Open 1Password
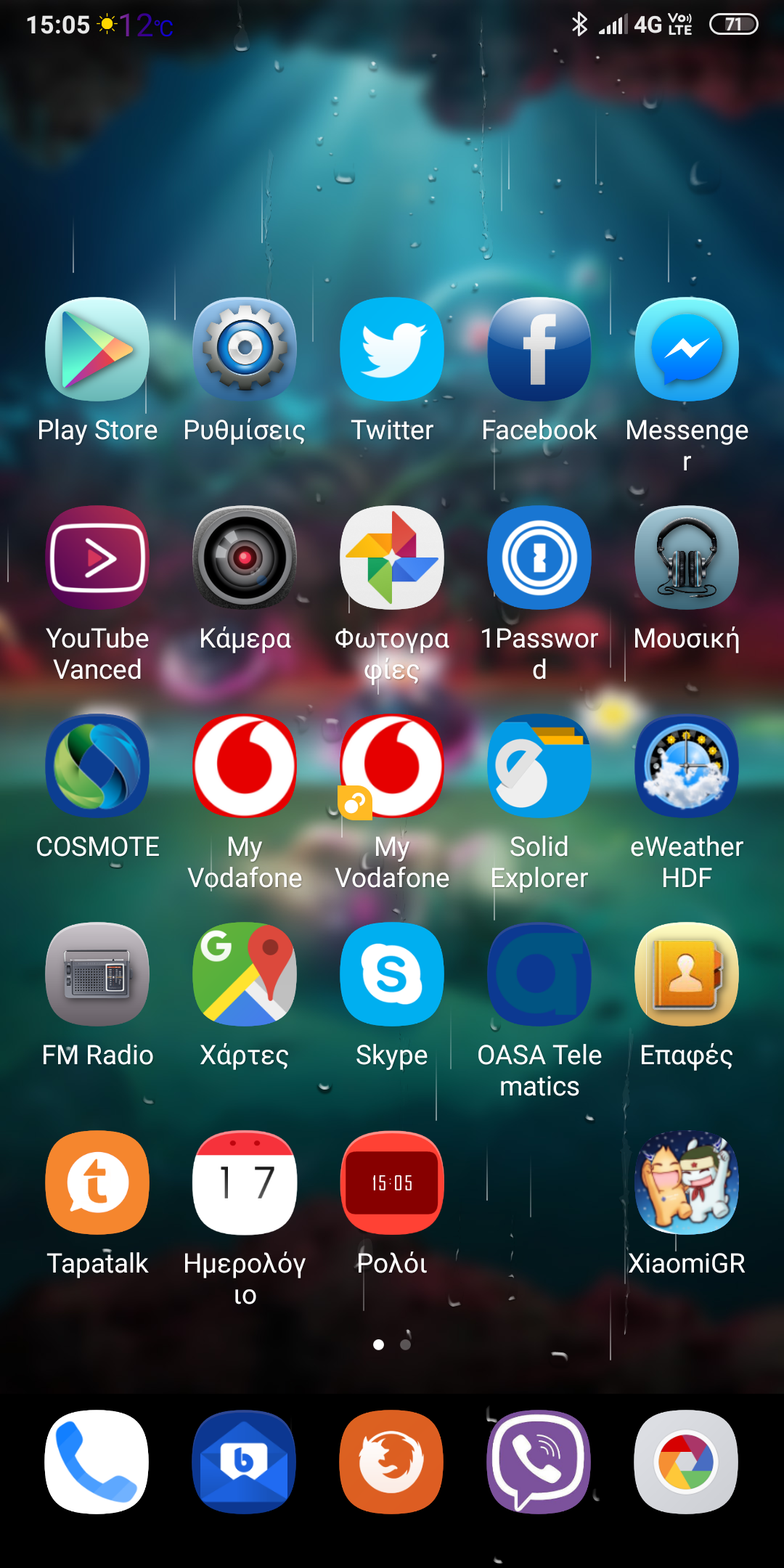Screen dimensions: 784x1568 coord(539,558)
